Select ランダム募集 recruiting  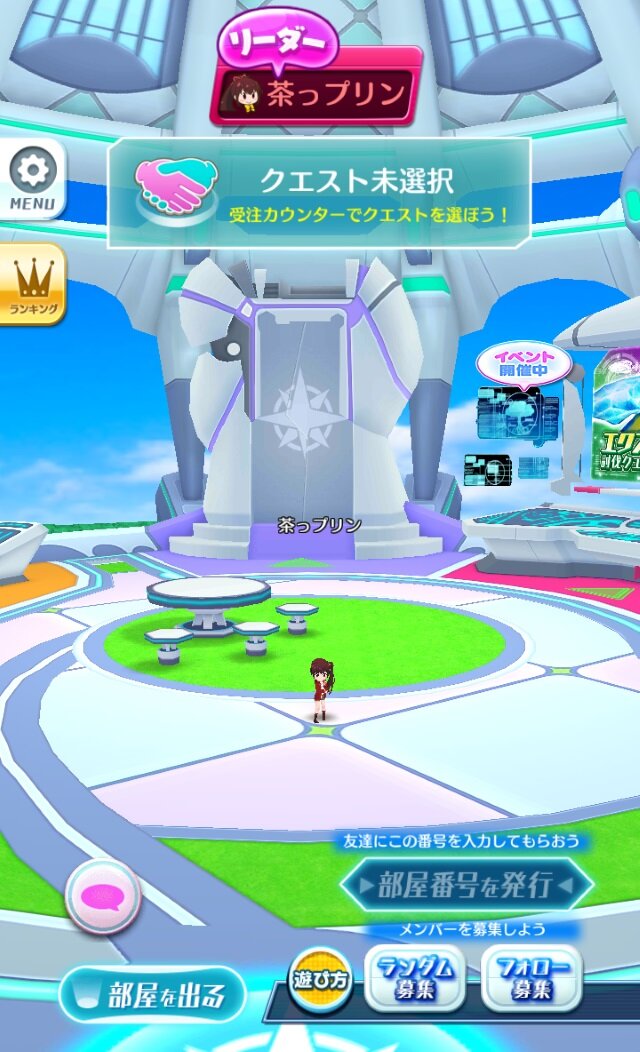415,978
